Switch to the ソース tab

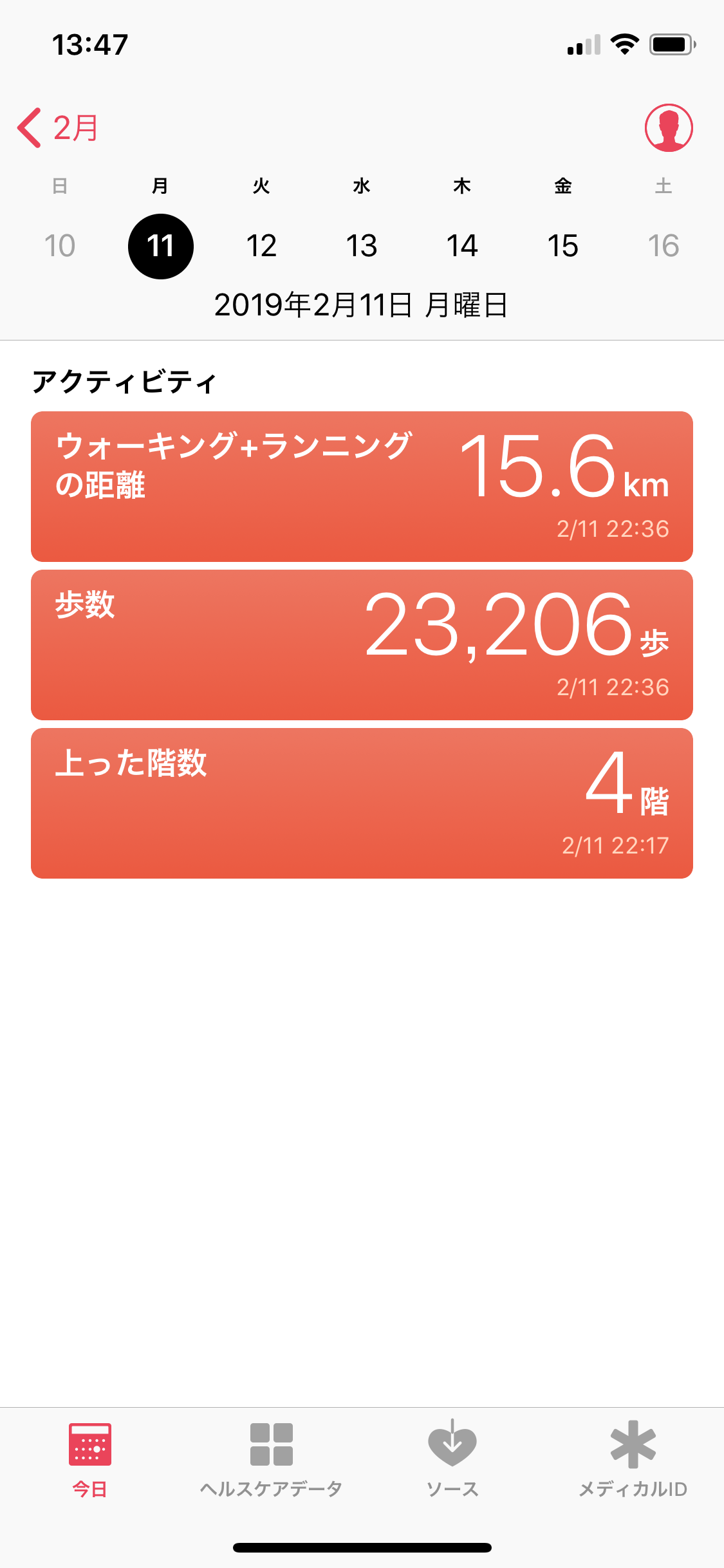[x=452, y=1460]
